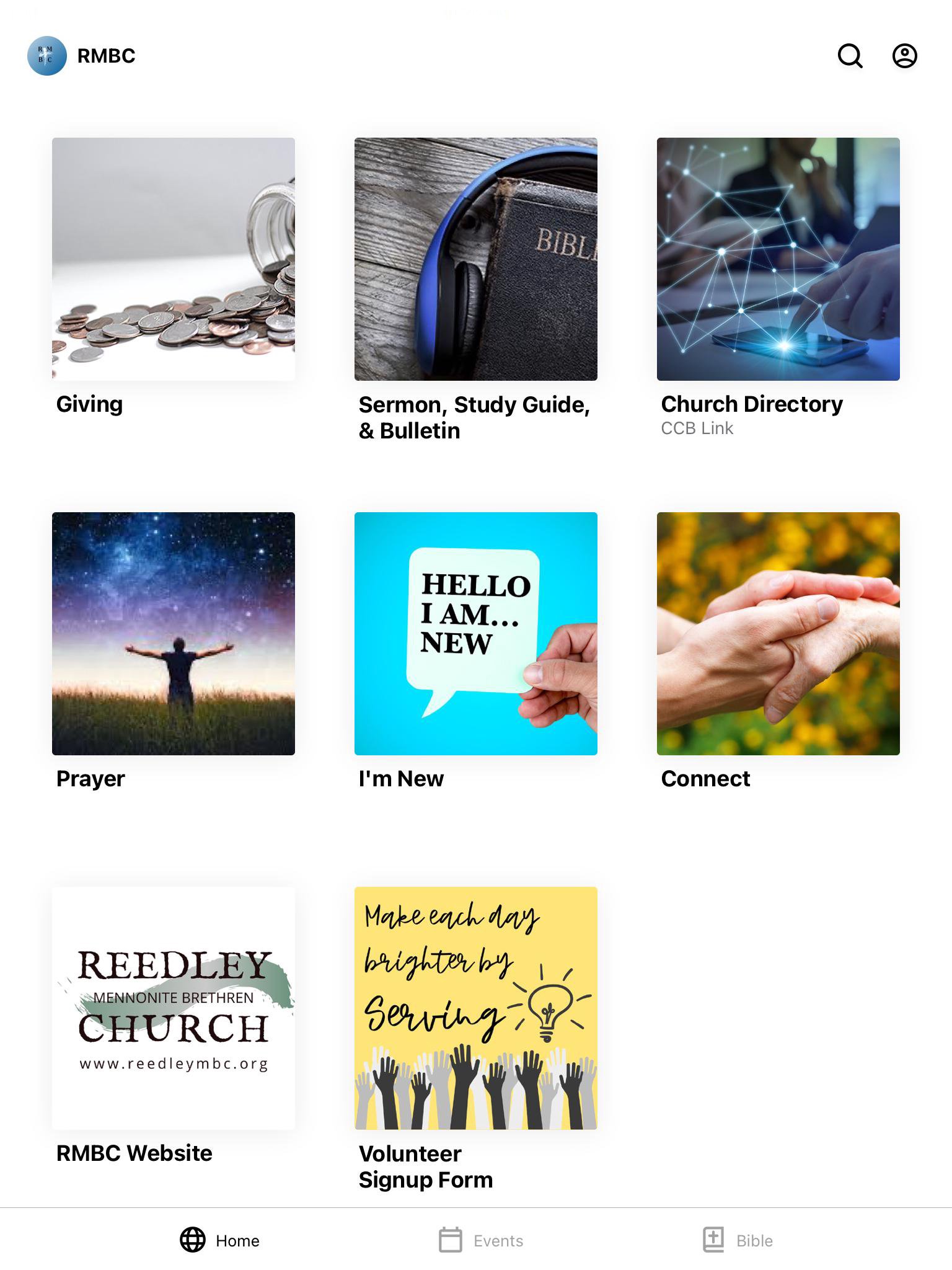Open the Volunteer Signup Form

[x=475, y=1008]
